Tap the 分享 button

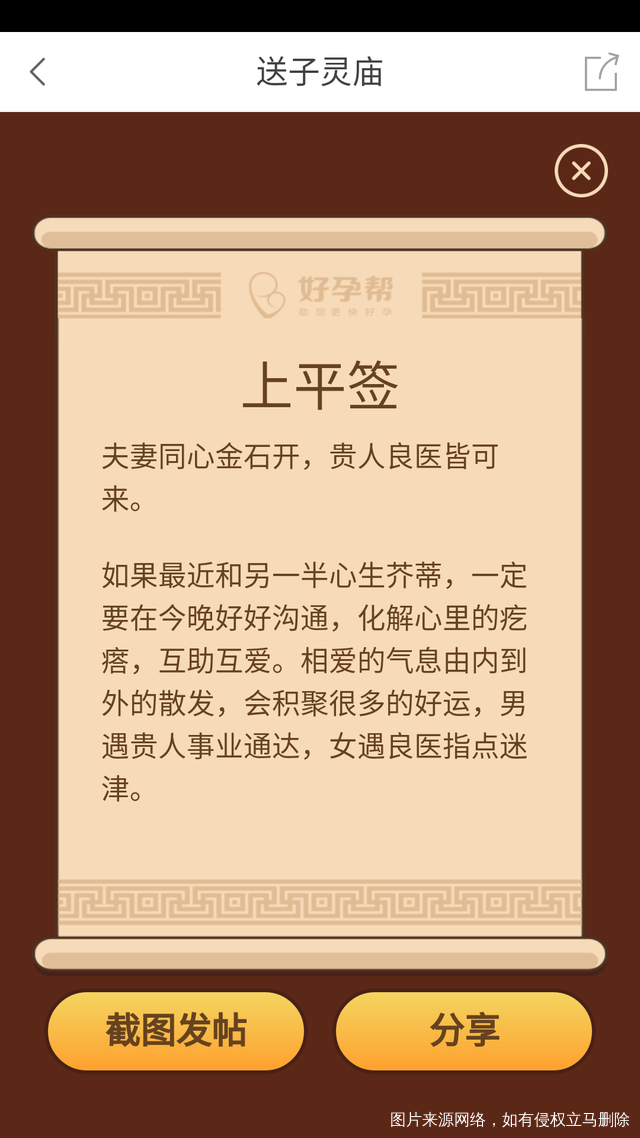click(464, 1031)
